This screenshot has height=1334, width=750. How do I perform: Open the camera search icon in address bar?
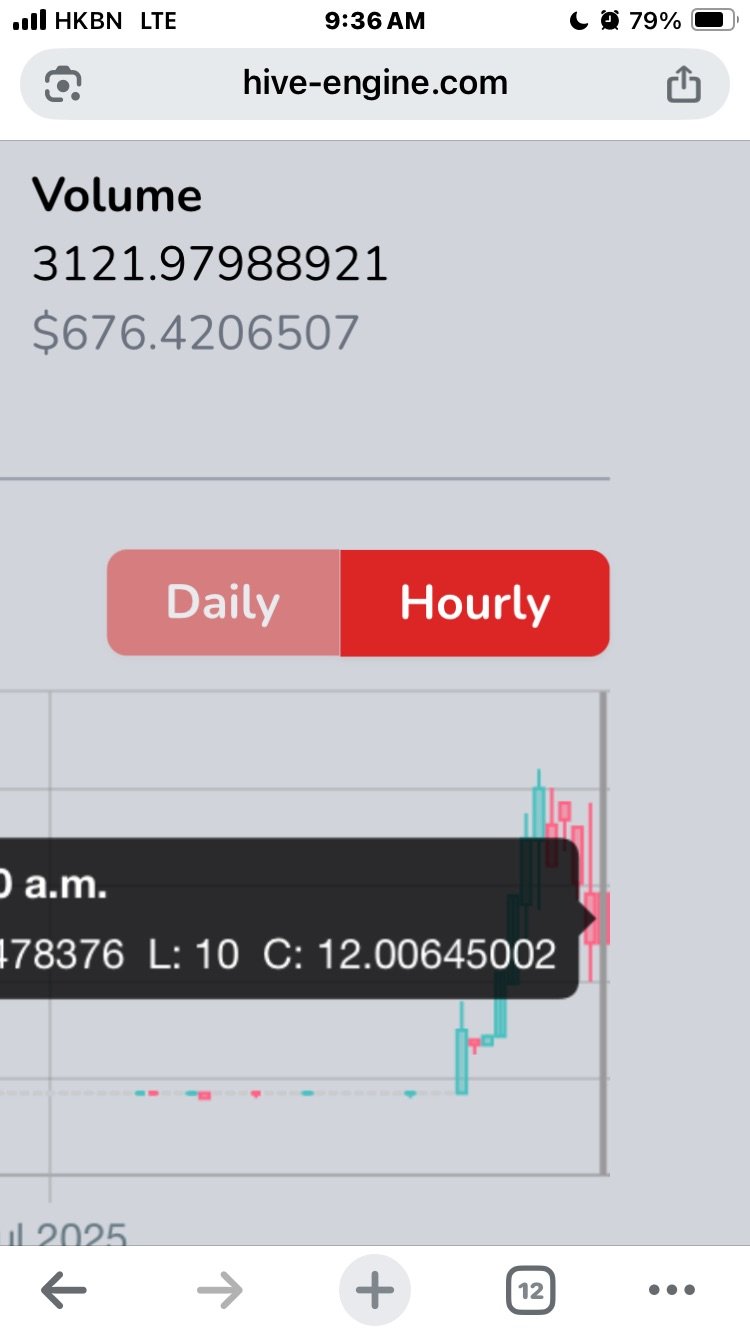(x=63, y=84)
